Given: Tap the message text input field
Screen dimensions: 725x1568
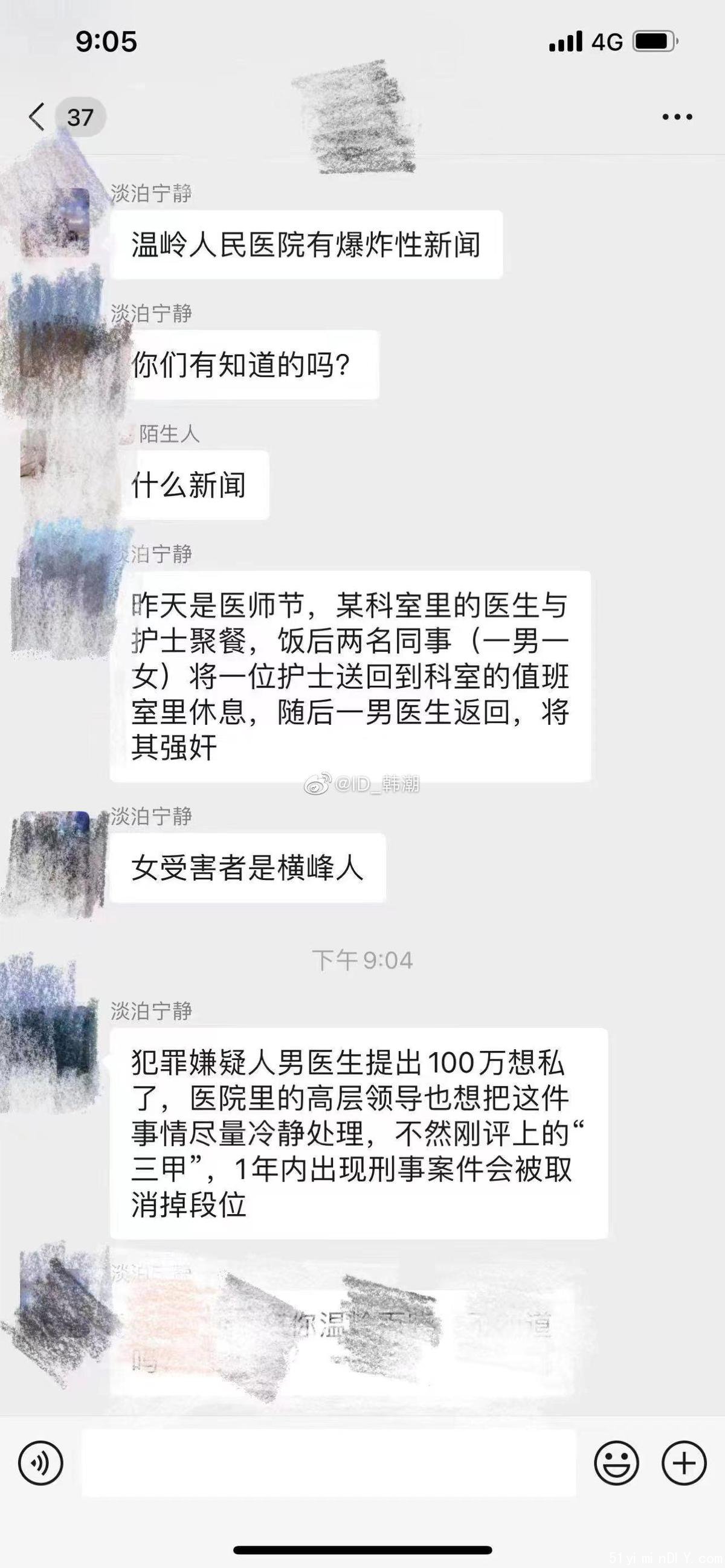Looking at the screenshot, I should (x=329, y=1463).
